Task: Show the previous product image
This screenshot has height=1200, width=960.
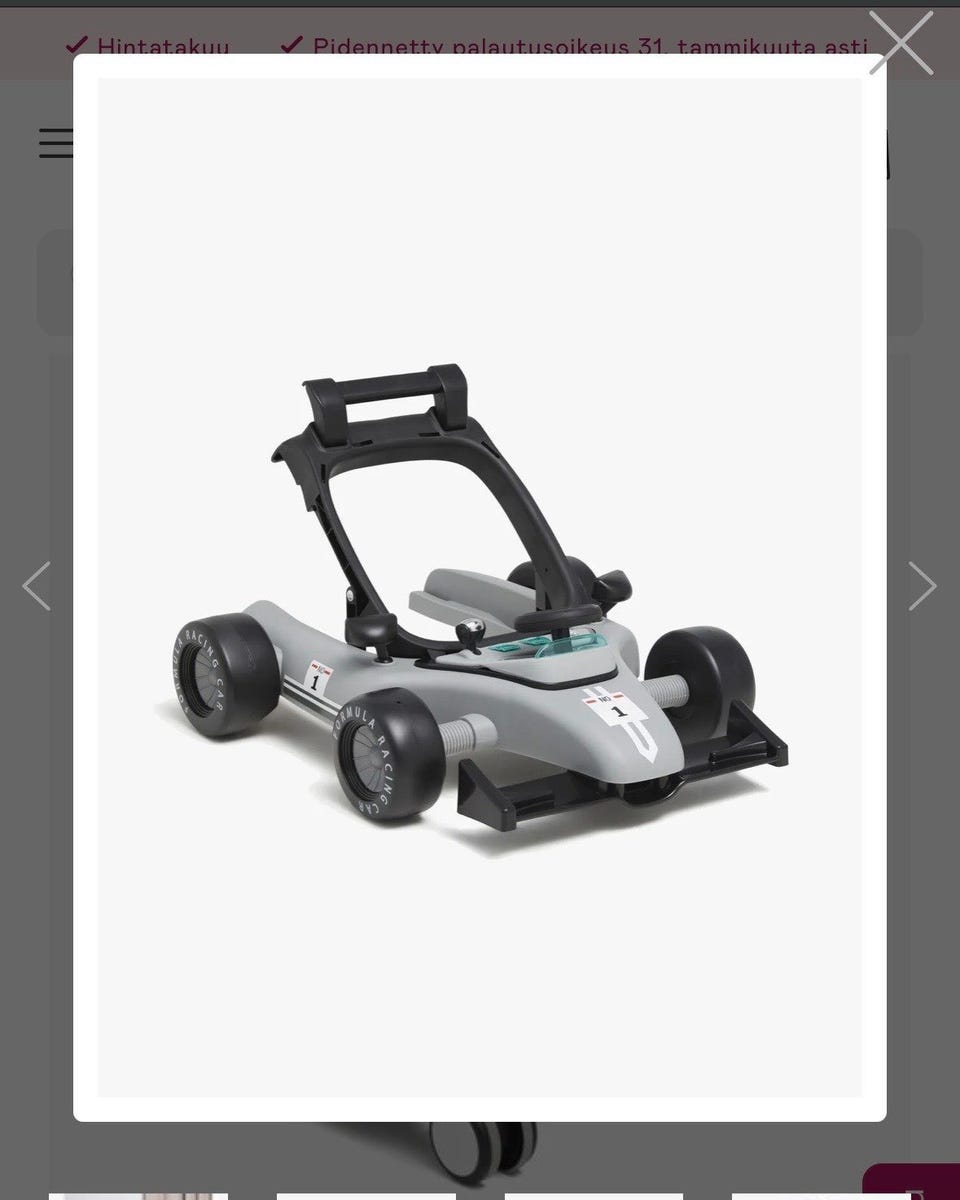Action: 37,586
